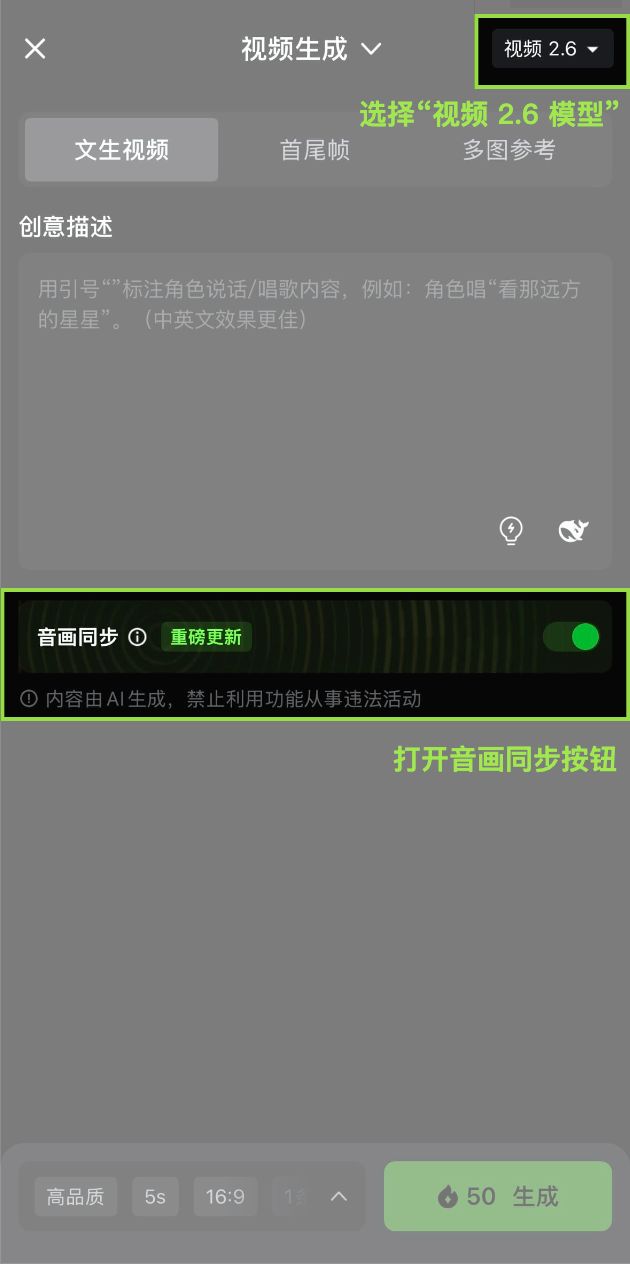The height and width of the screenshot is (1264, 630).
Task: Switch to the 首尾帧 tab
Action: pos(314,150)
